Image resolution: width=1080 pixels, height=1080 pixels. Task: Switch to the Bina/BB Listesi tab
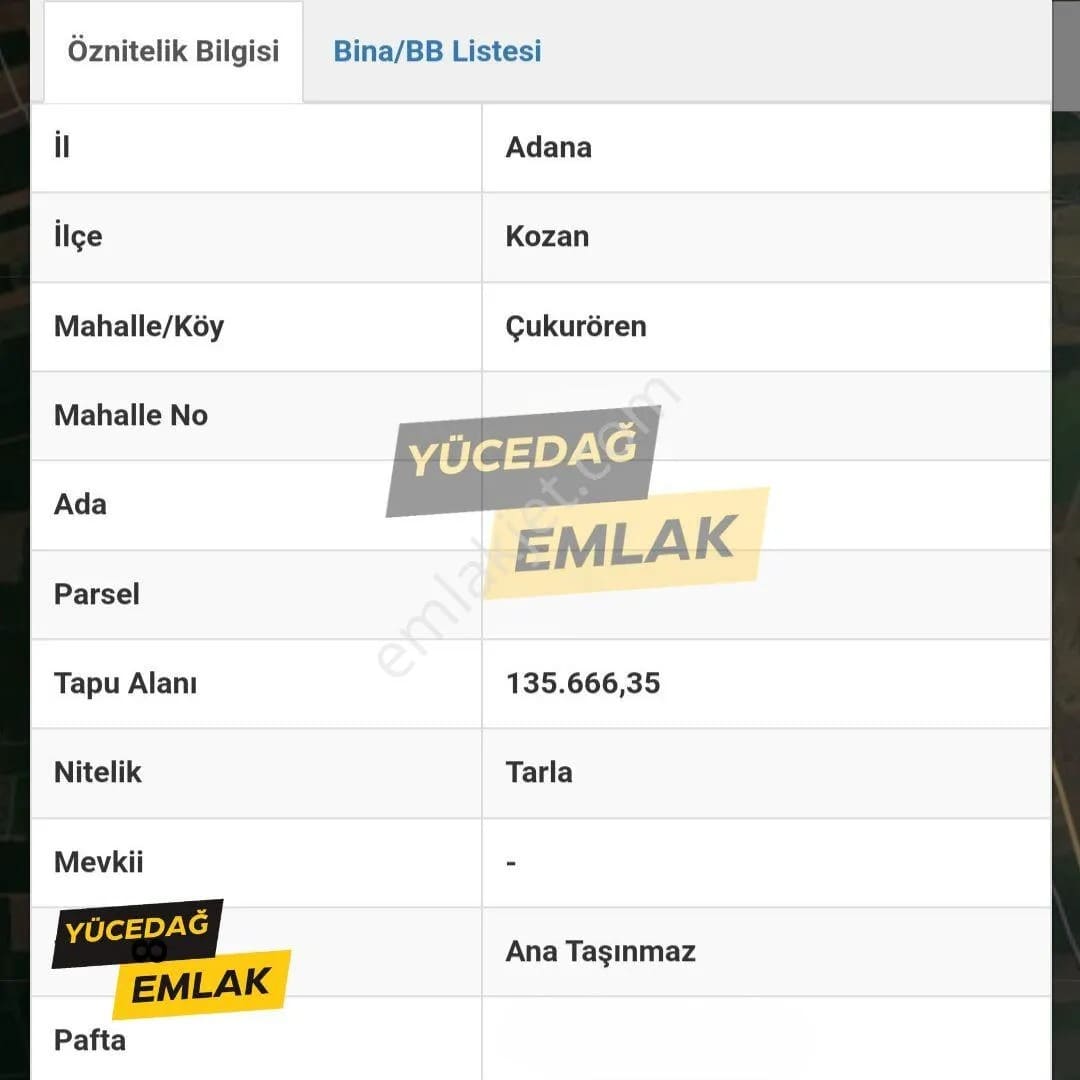point(437,52)
